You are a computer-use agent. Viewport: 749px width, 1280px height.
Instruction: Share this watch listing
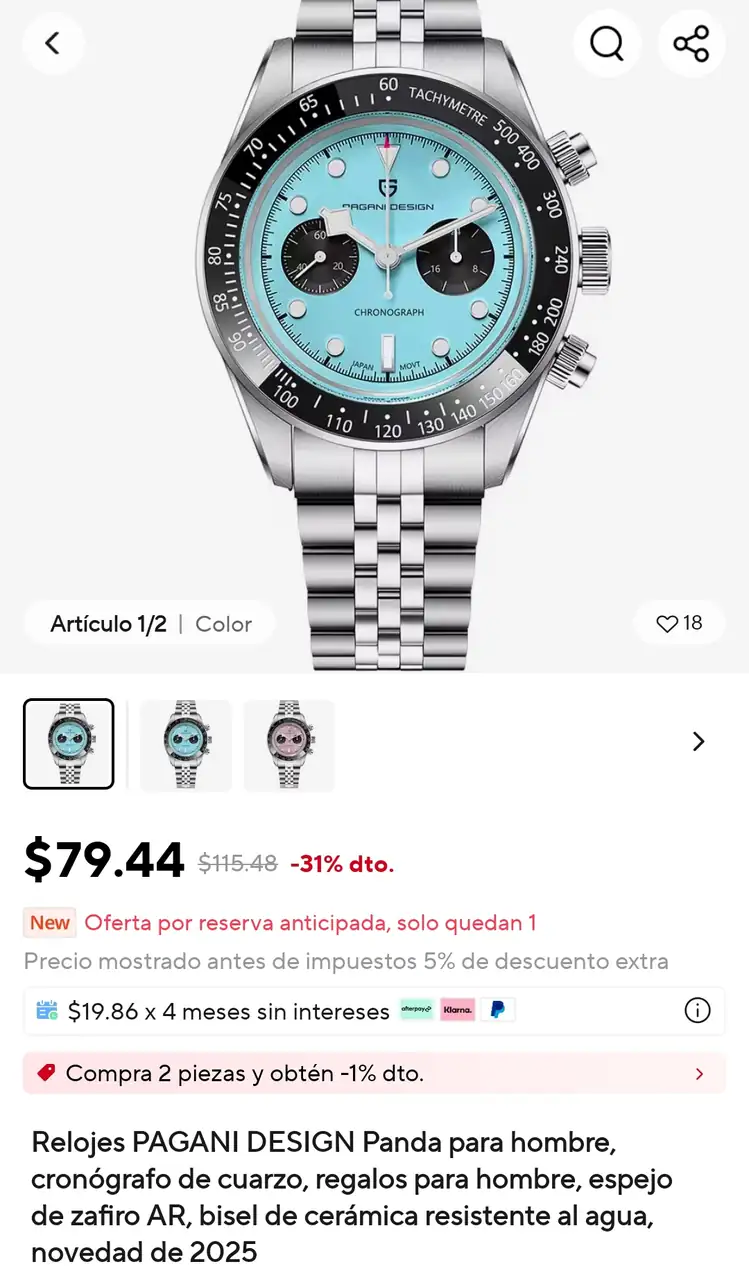coord(691,44)
